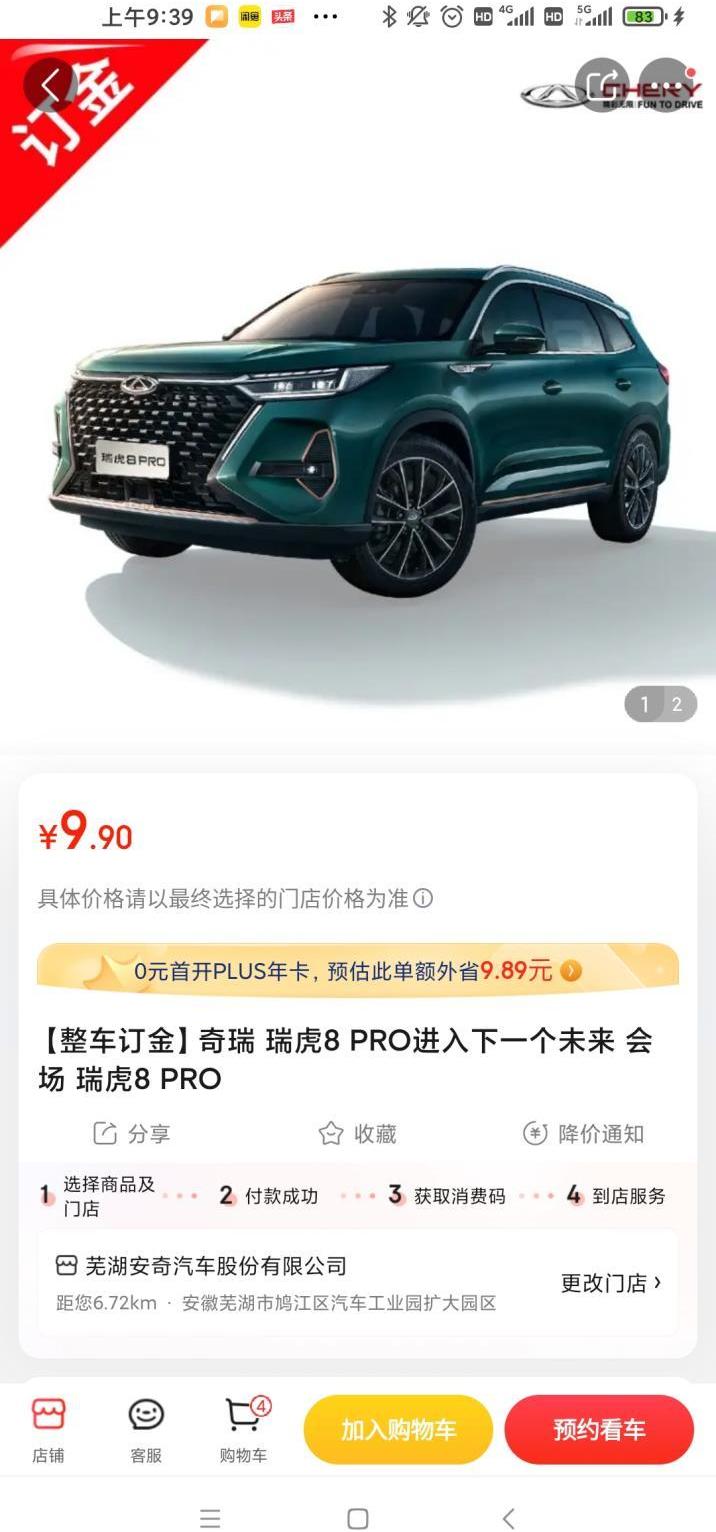Share this product via 分享
The height and width of the screenshot is (1532, 716).
(132, 1133)
